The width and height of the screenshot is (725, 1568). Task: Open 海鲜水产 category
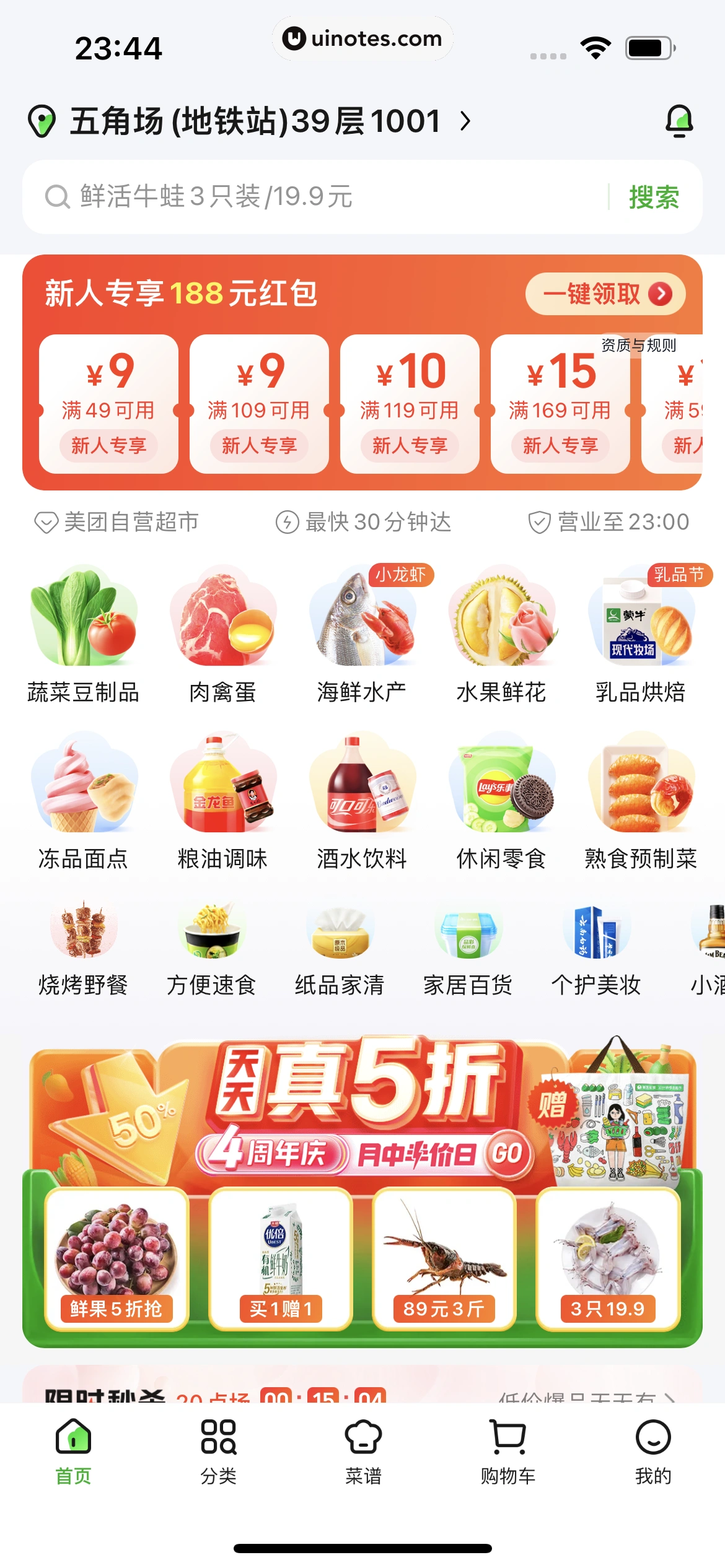pyautogui.click(x=362, y=634)
